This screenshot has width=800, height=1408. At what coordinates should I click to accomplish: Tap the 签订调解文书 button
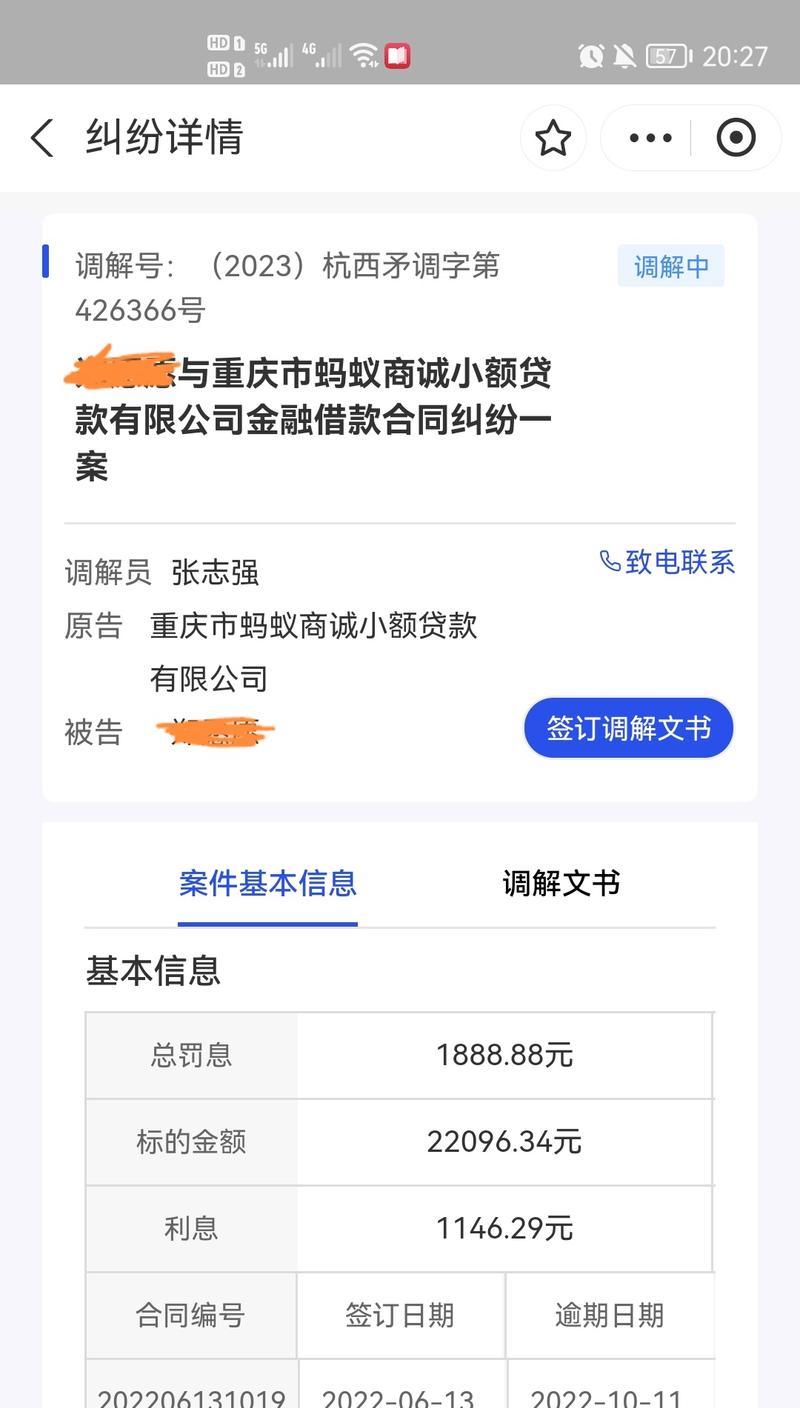(x=628, y=728)
